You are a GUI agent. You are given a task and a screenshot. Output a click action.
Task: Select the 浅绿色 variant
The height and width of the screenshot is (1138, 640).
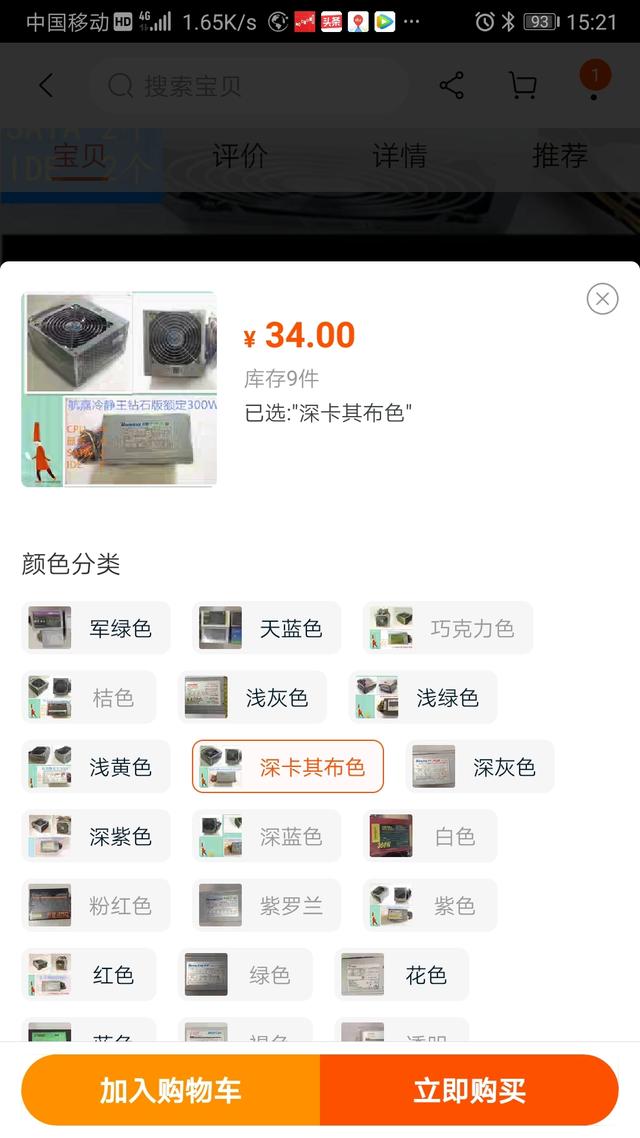(423, 697)
